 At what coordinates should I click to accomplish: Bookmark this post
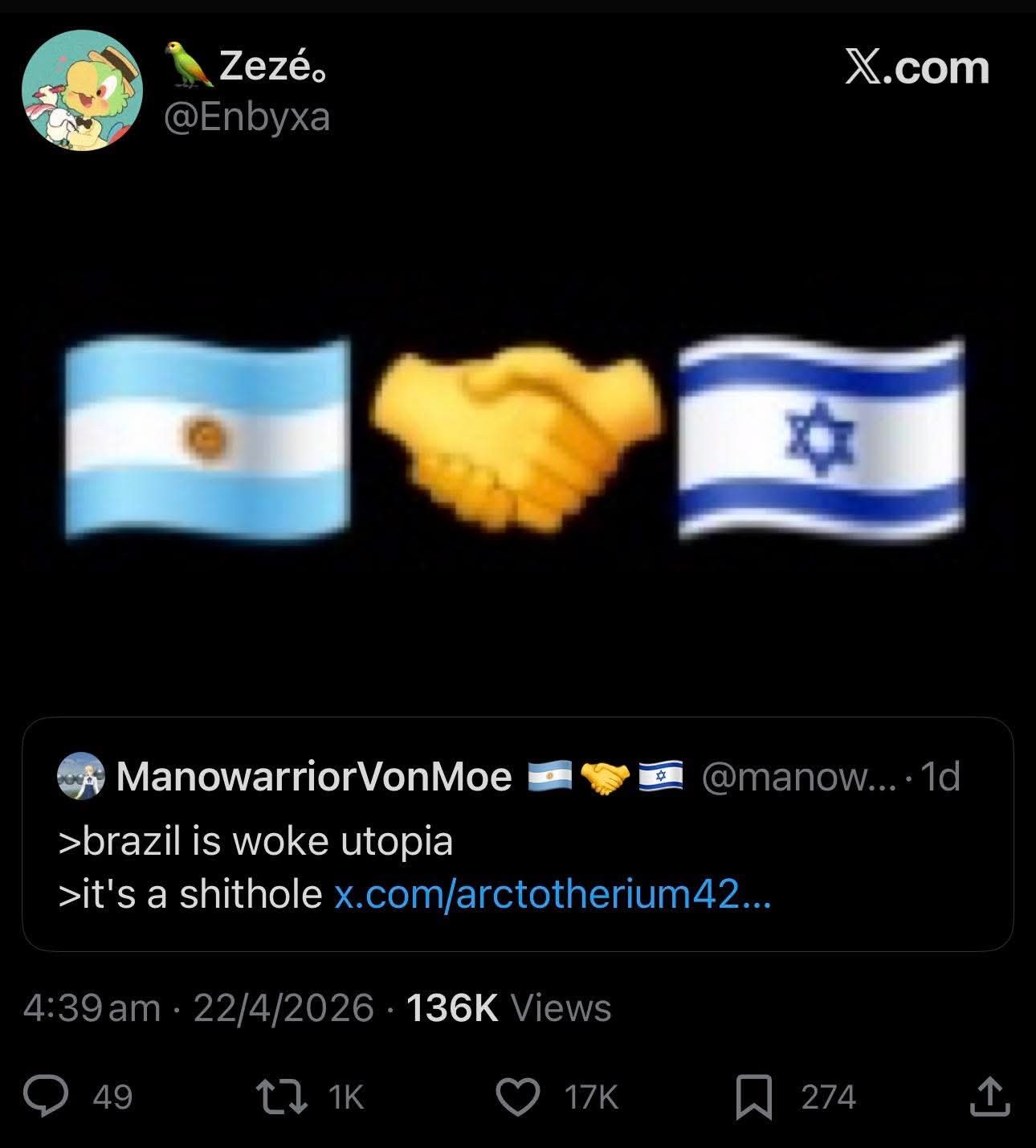click(x=753, y=1098)
